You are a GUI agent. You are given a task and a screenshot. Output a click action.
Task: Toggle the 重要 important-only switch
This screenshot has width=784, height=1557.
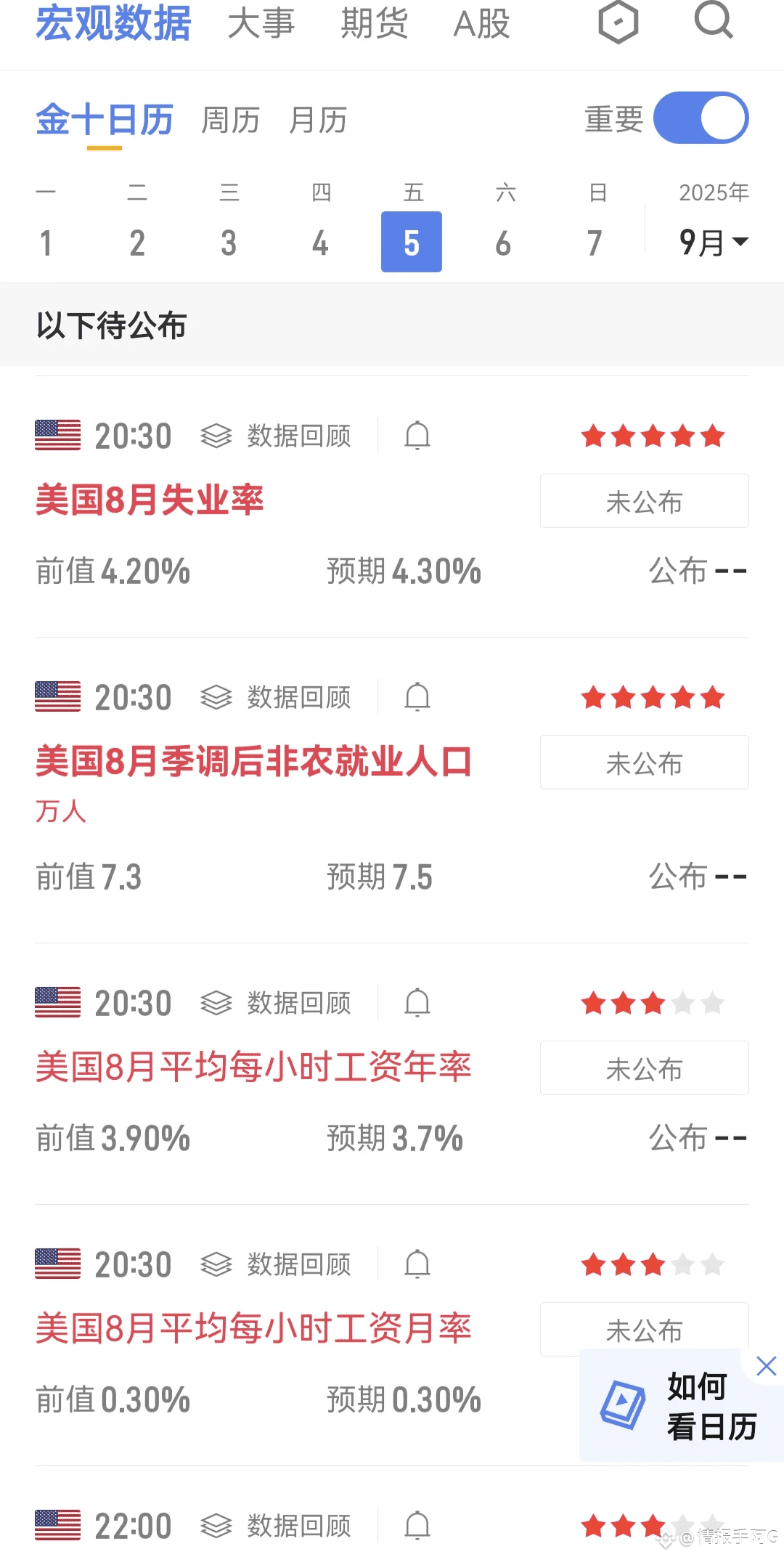[x=701, y=118]
